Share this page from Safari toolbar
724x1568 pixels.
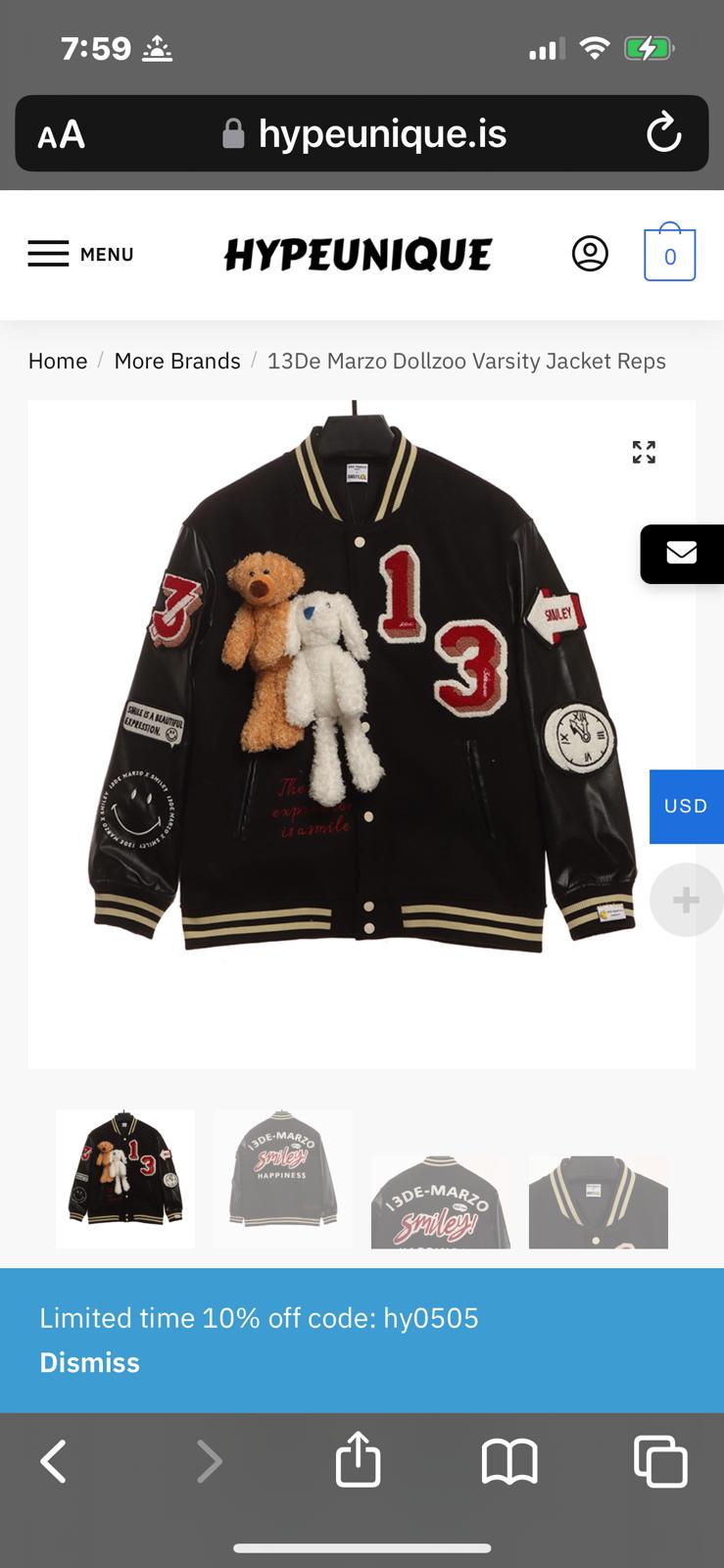(x=358, y=1460)
